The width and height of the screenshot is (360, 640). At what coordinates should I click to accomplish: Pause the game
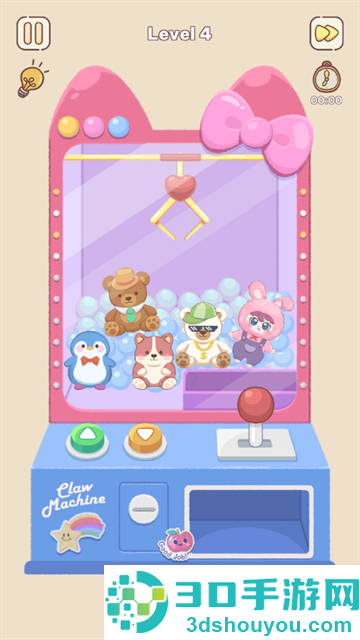pyautogui.click(x=33, y=33)
